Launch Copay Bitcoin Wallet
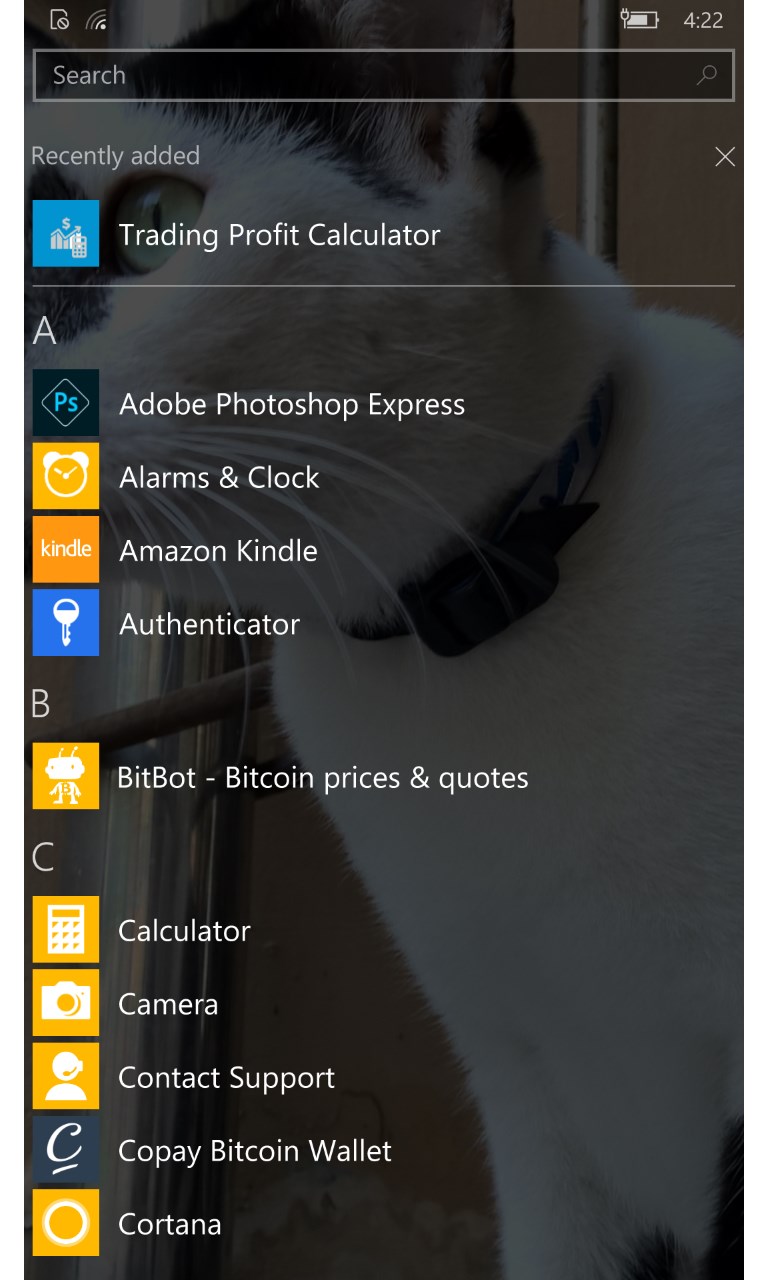 [254, 1150]
